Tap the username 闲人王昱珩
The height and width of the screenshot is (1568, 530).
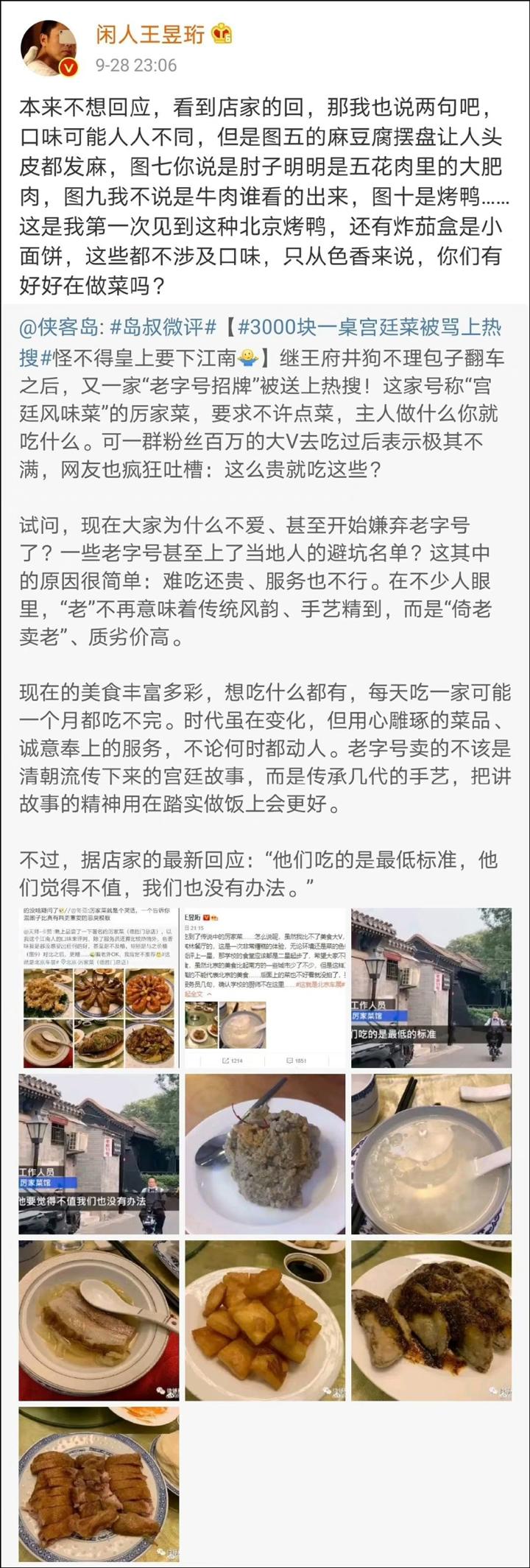coord(150,35)
